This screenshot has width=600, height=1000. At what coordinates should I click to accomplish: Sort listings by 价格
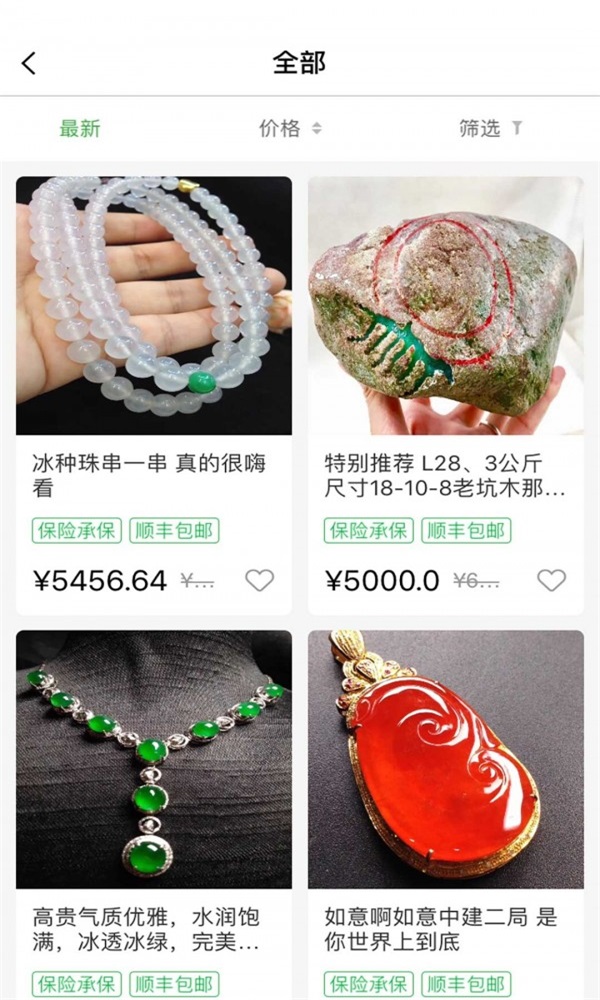click(290, 129)
